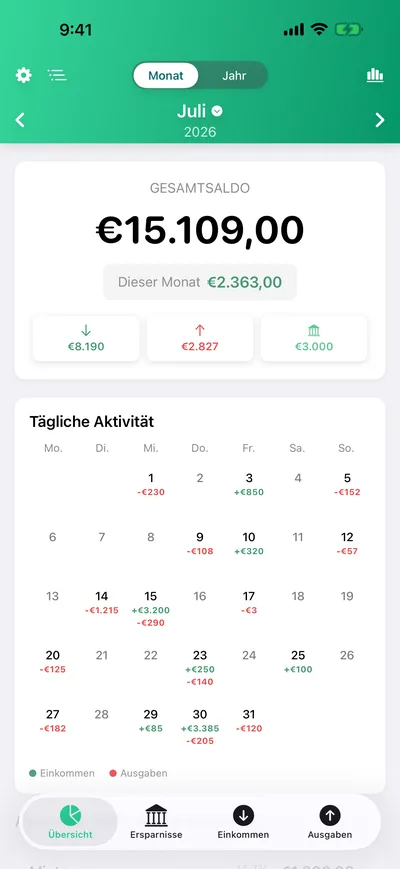
Task: Open the €3.000 savings card
Action: tap(314, 339)
